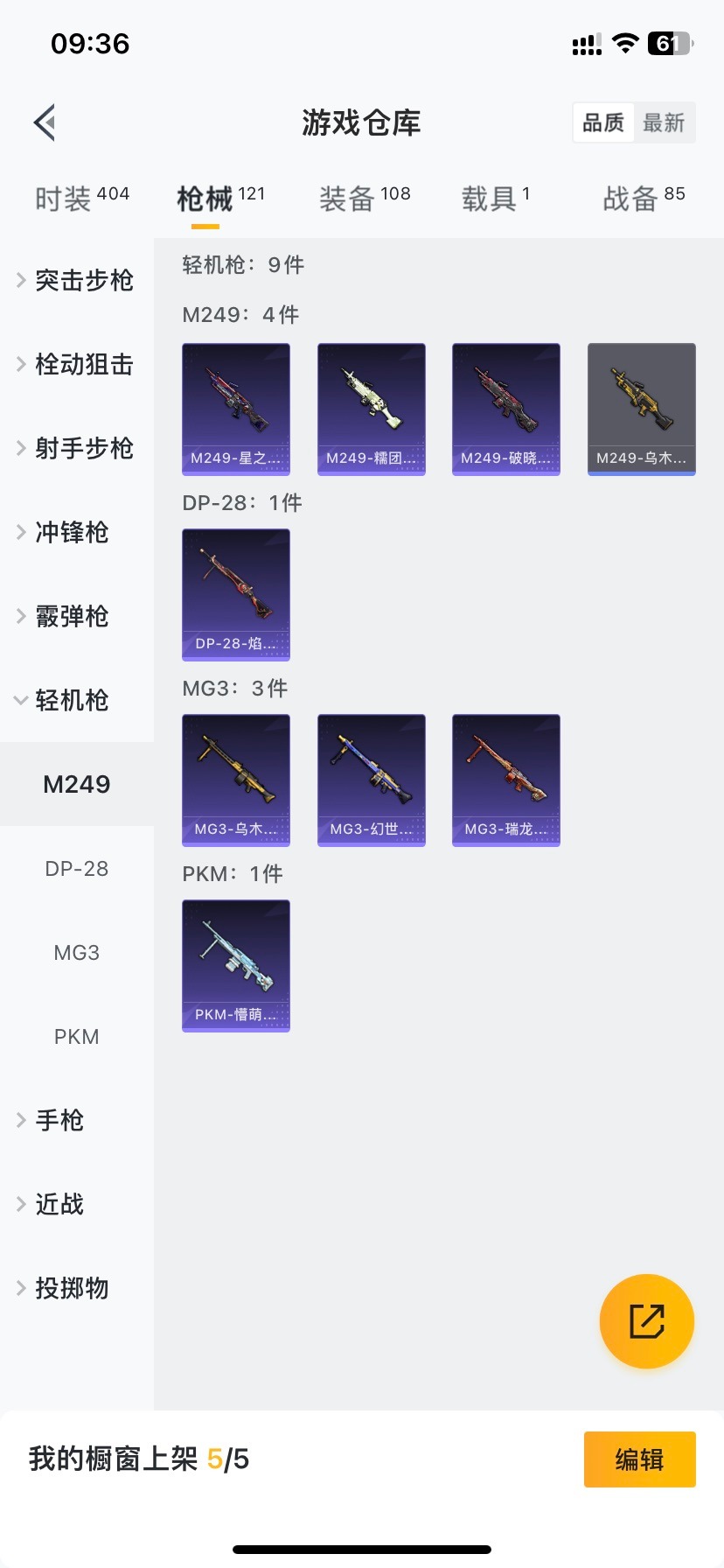Select PKM in the sidebar

tap(77, 1037)
